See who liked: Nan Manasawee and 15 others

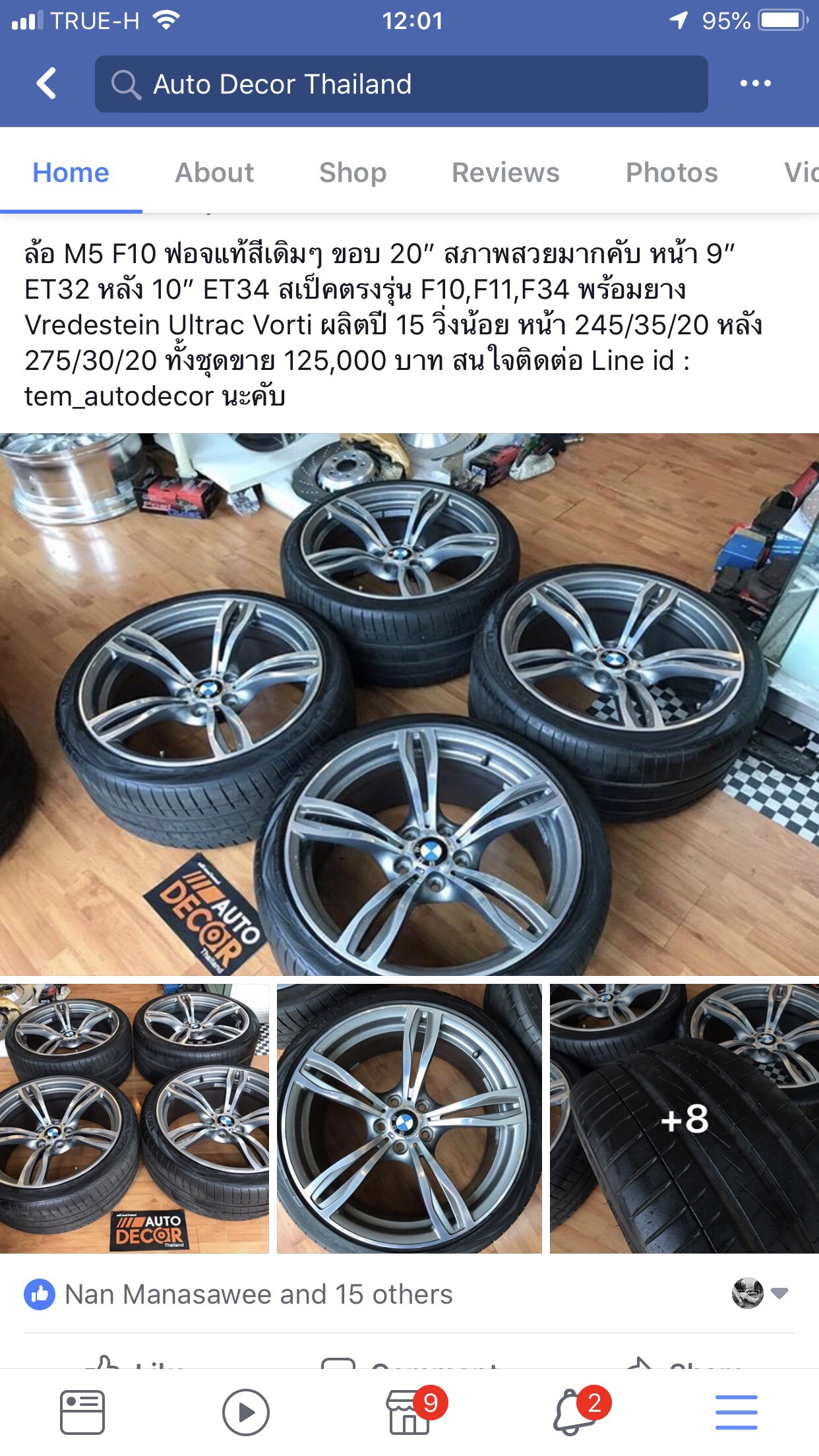click(258, 1294)
